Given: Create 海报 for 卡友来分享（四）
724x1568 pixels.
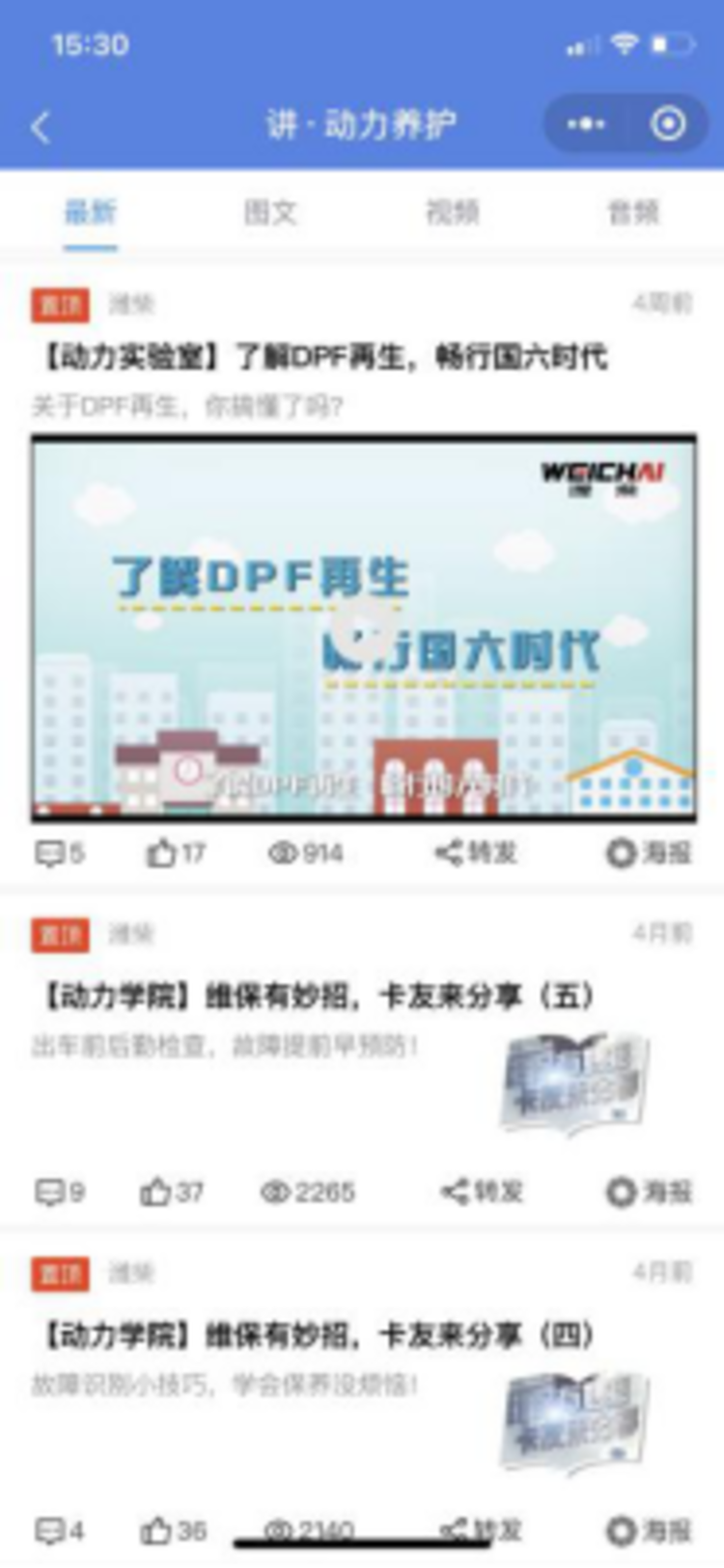Looking at the screenshot, I should coord(648,1531).
